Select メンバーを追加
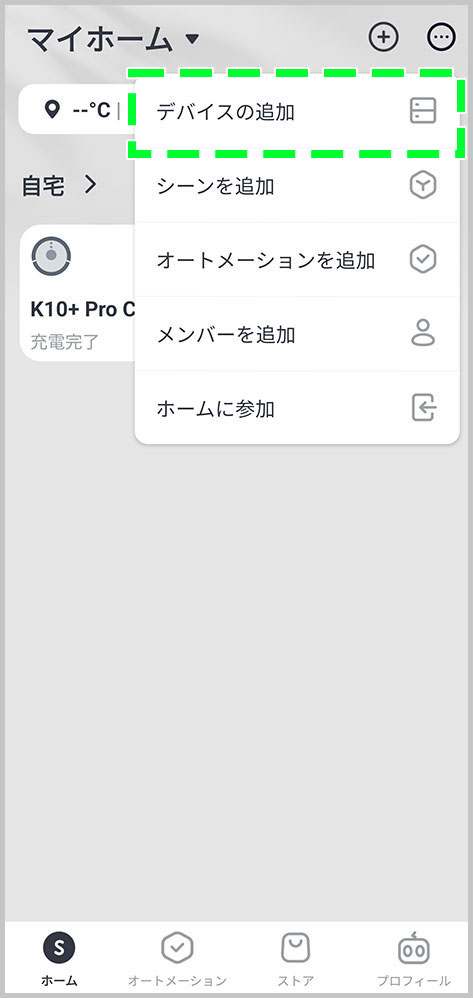The width and height of the screenshot is (473, 998). (x=297, y=334)
